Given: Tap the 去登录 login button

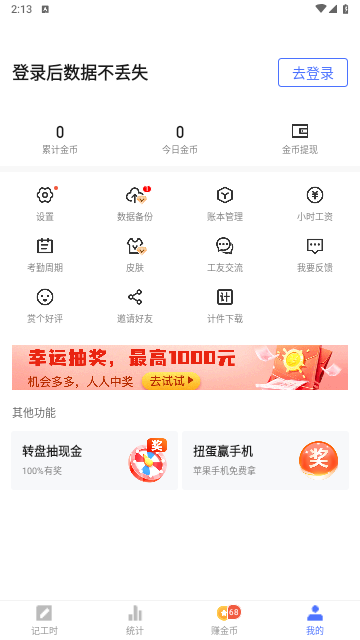Looking at the screenshot, I should click(x=313, y=73).
